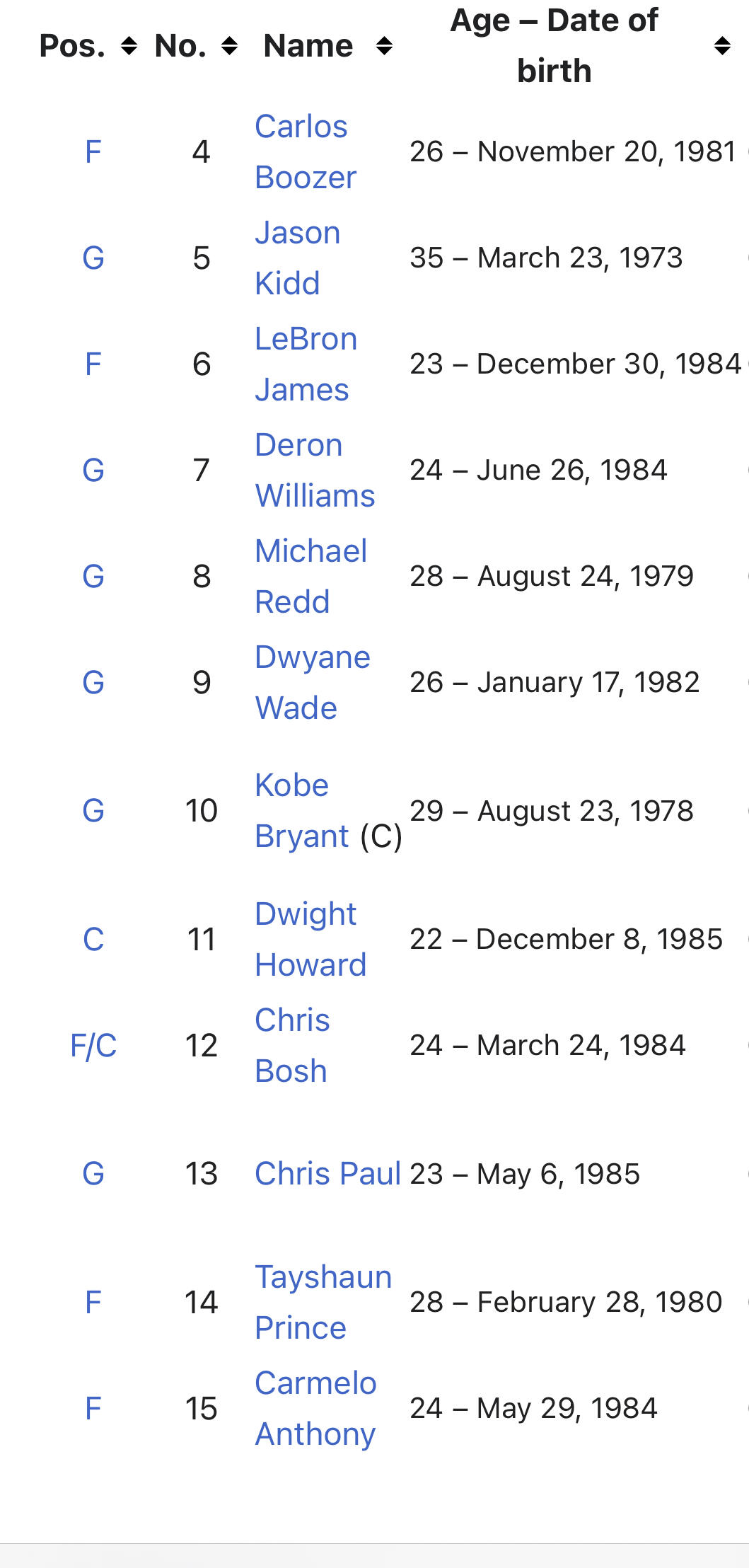Open the Chris Paul link
Viewport: 749px width, 1568px height.
(x=327, y=1174)
